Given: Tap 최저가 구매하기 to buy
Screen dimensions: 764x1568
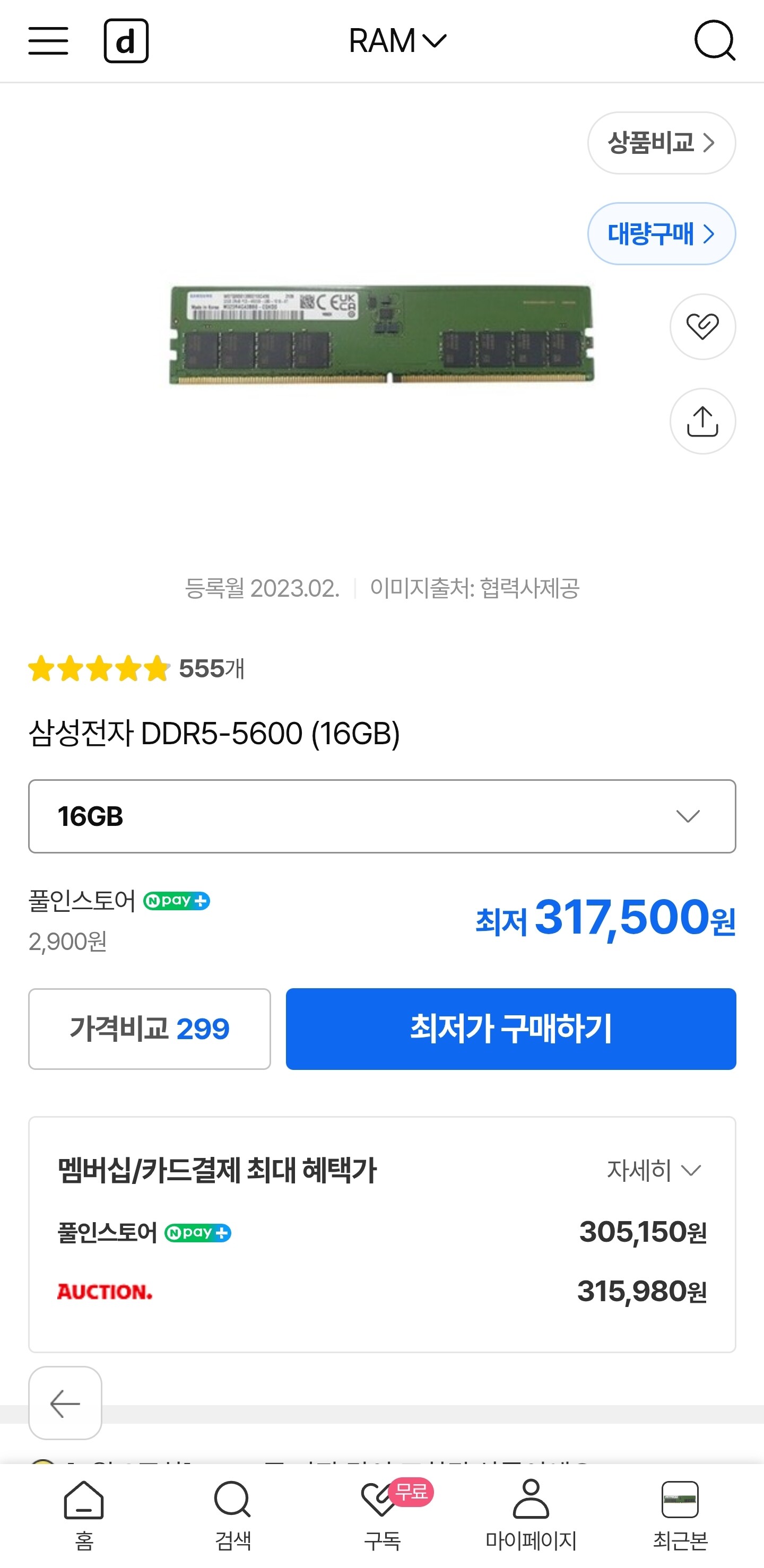Looking at the screenshot, I should pos(511,1029).
